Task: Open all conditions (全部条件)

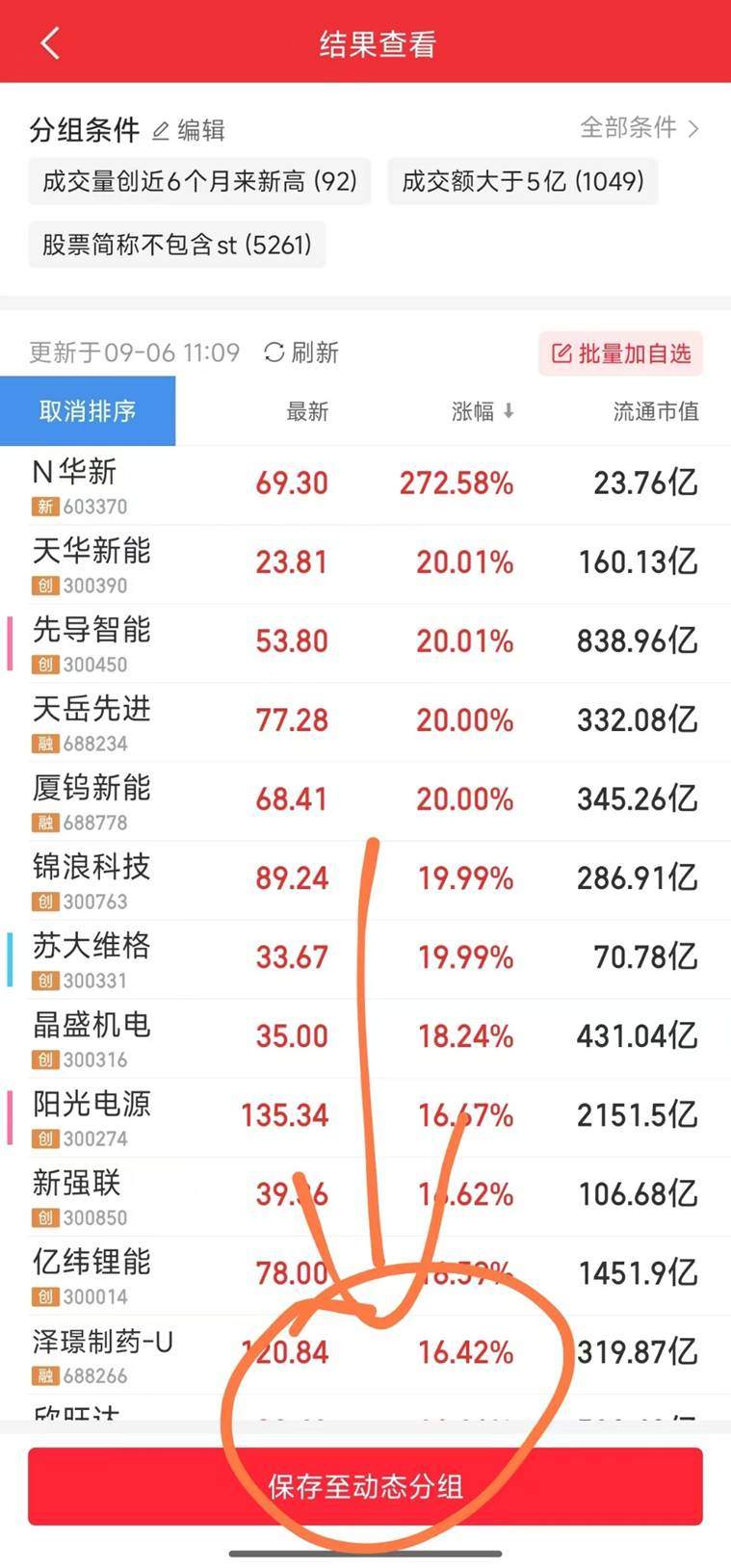Action: [x=639, y=127]
